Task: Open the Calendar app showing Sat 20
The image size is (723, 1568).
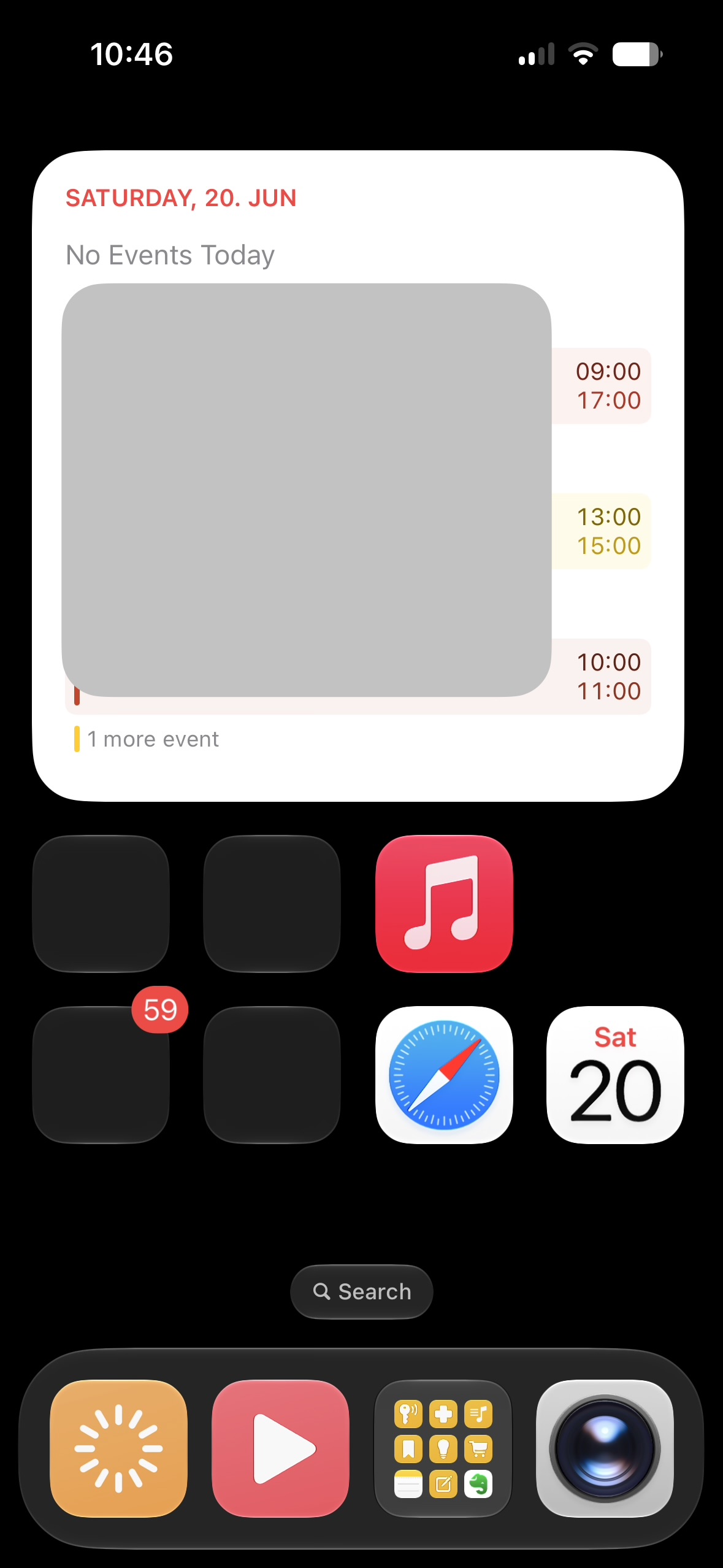Action: (x=615, y=1075)
